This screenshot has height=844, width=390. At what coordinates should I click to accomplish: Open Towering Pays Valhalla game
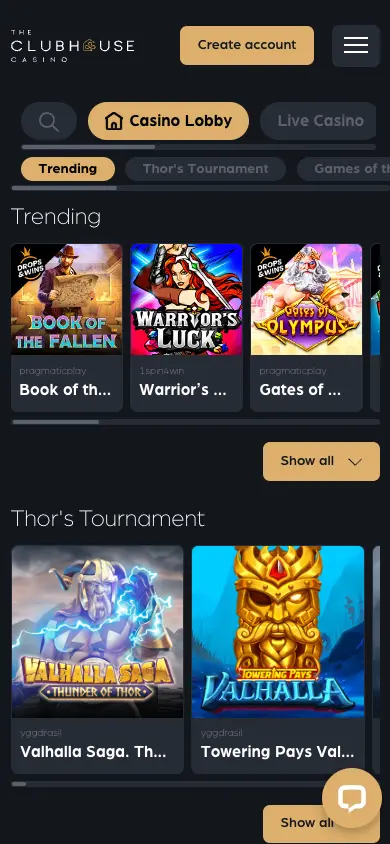tap(278, 659)
